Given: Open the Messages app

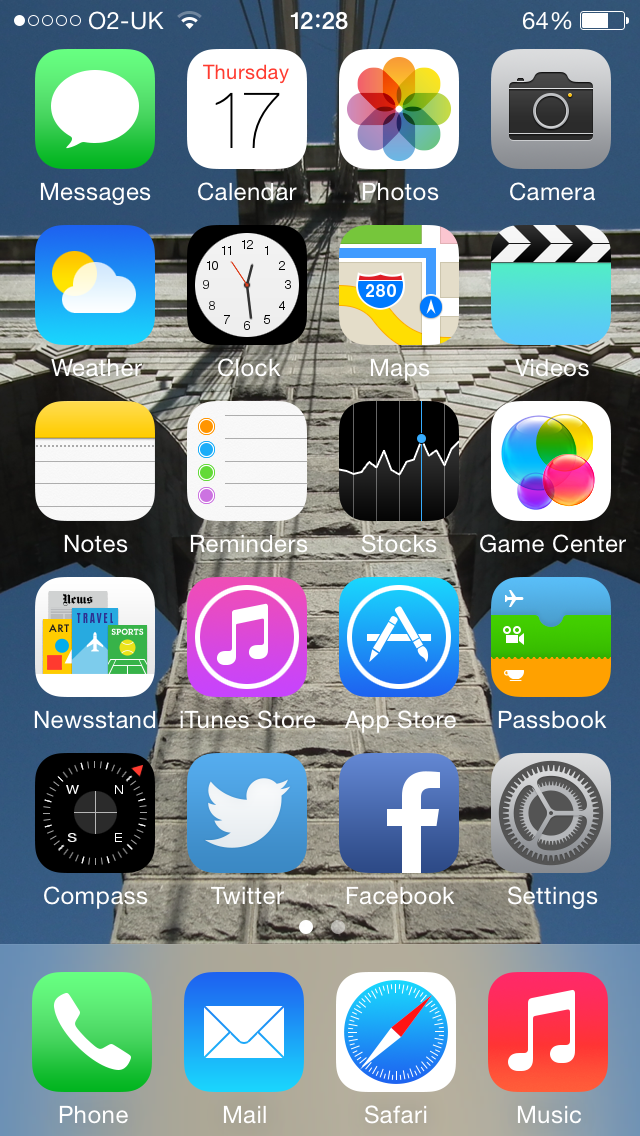Looking at the screenshot, I should [x=95, y=109].
